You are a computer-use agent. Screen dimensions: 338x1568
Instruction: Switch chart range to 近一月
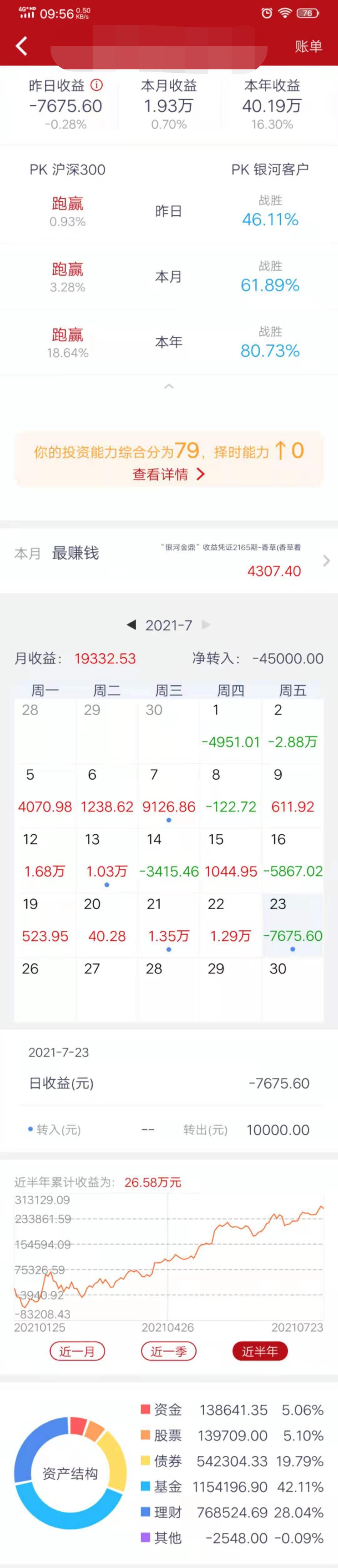[77, 1351]
